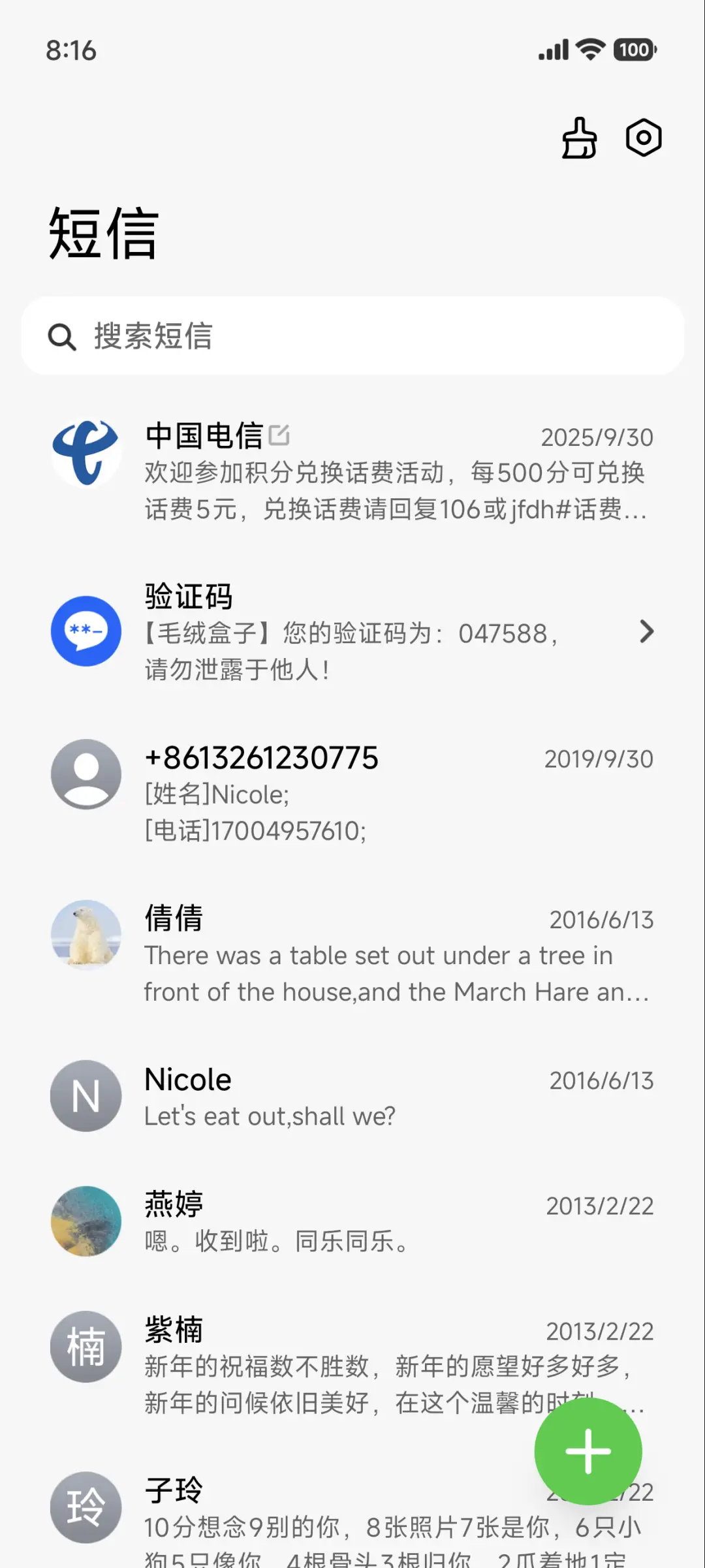Open messaging settings gear icon
705x1568 pixels.
[x=644, y=138]
